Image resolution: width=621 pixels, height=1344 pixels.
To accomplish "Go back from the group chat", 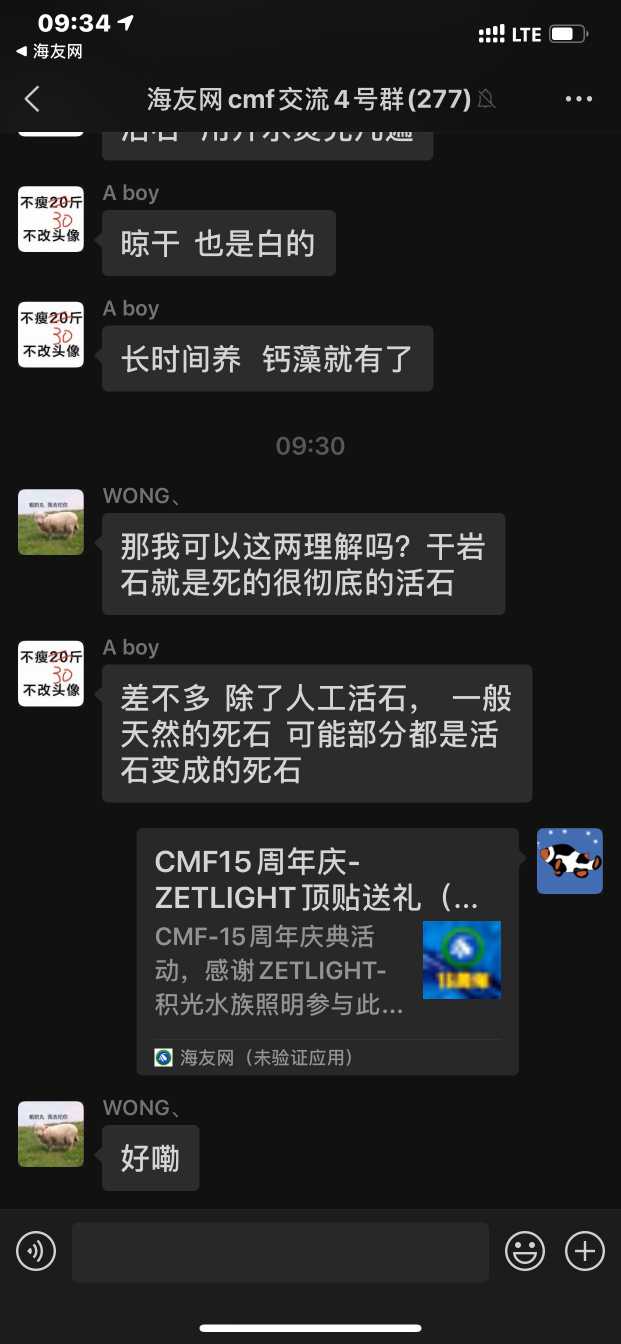I will (x=32, y=99).
